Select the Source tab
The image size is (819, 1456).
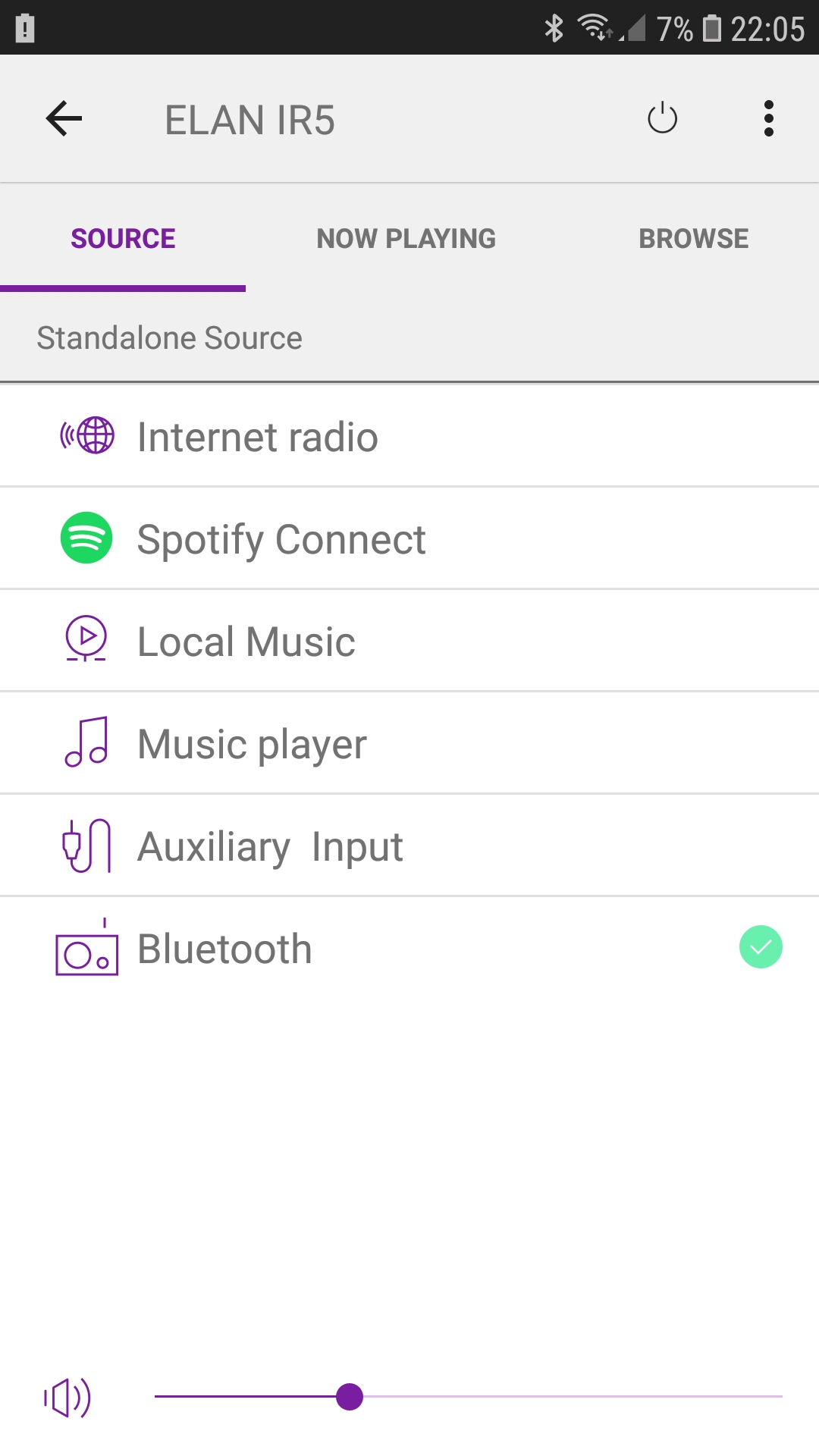(x=123, y=238)
